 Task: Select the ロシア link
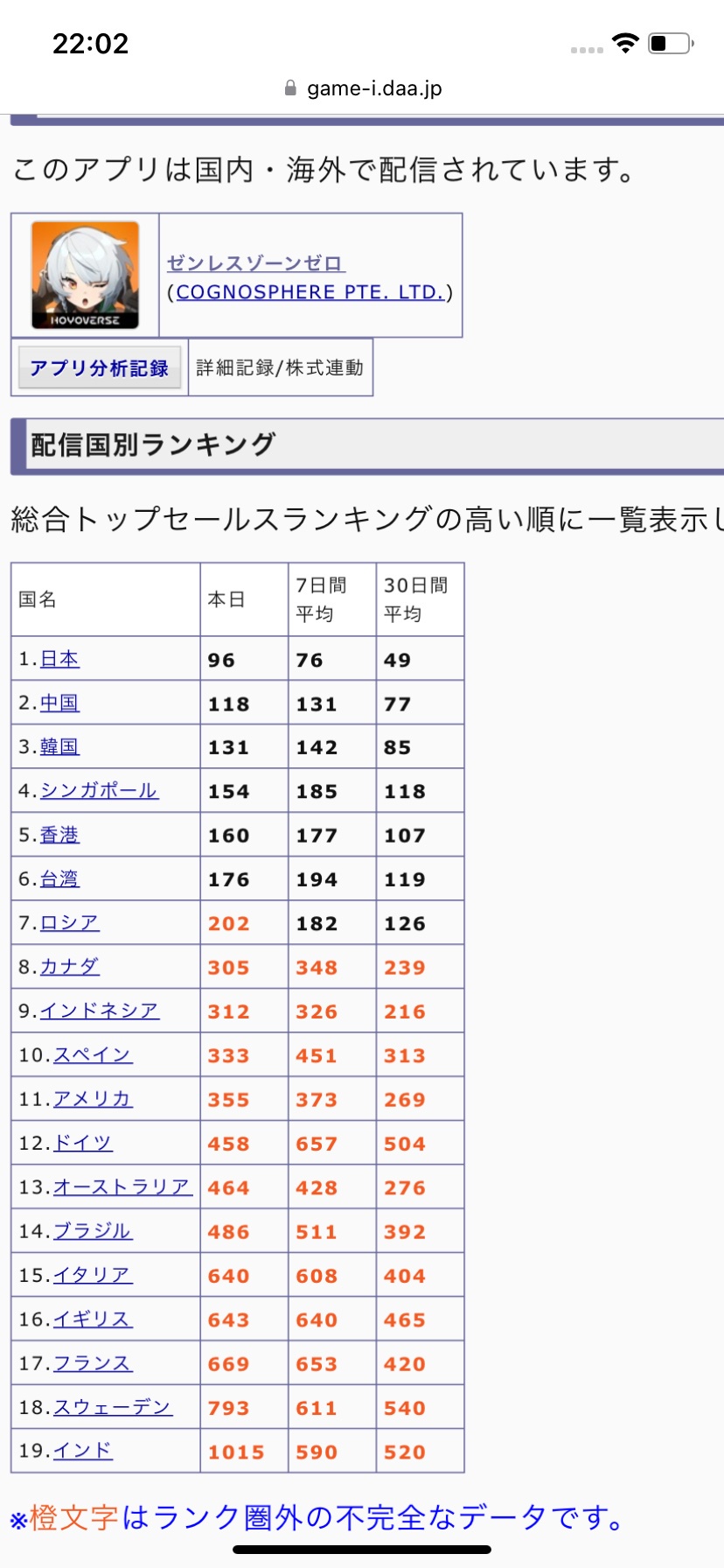click(70, 922)
